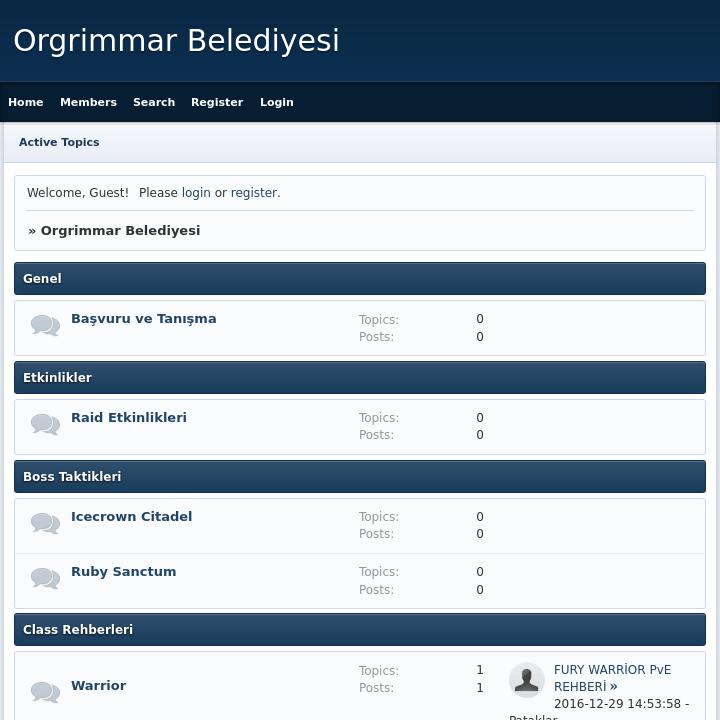Open the Warrior forum
This screenshot has width=720, height=720.
pyautogui.click(x=98, y=686)
